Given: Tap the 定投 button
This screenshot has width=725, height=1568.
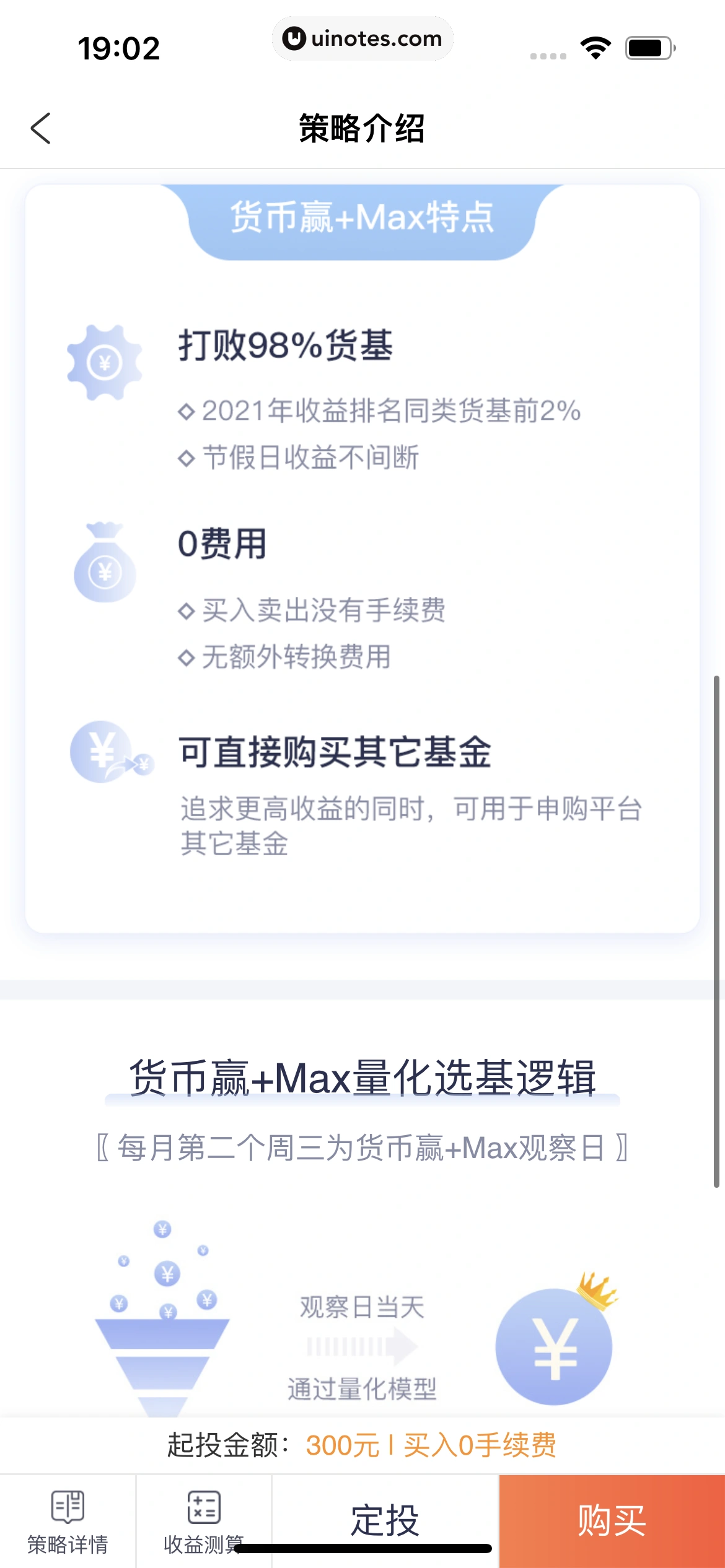Looking at the screenshot, I should click(385, 1520).
